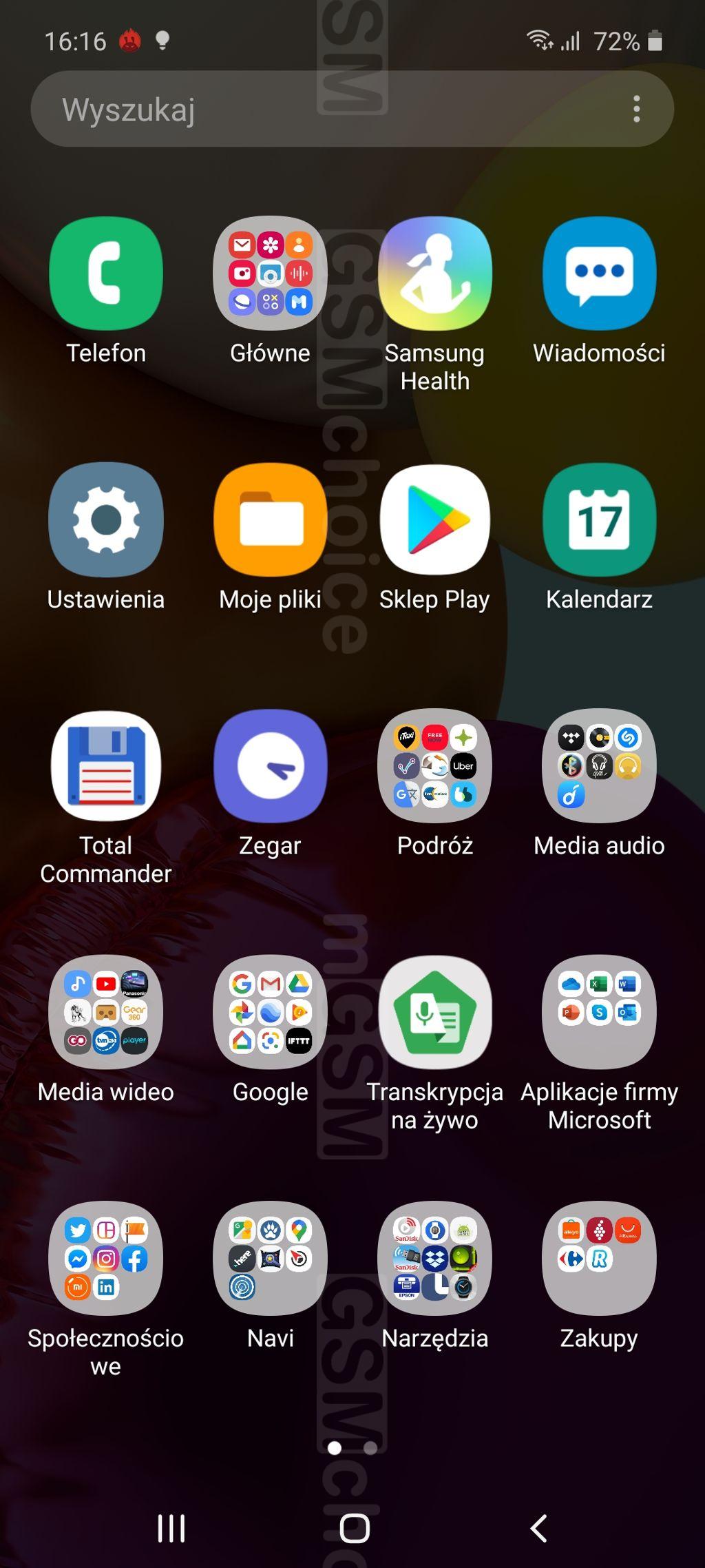The image size is (705, 1568).
Task: Open the Media audio folder
Action: click(x=599, y=766)
